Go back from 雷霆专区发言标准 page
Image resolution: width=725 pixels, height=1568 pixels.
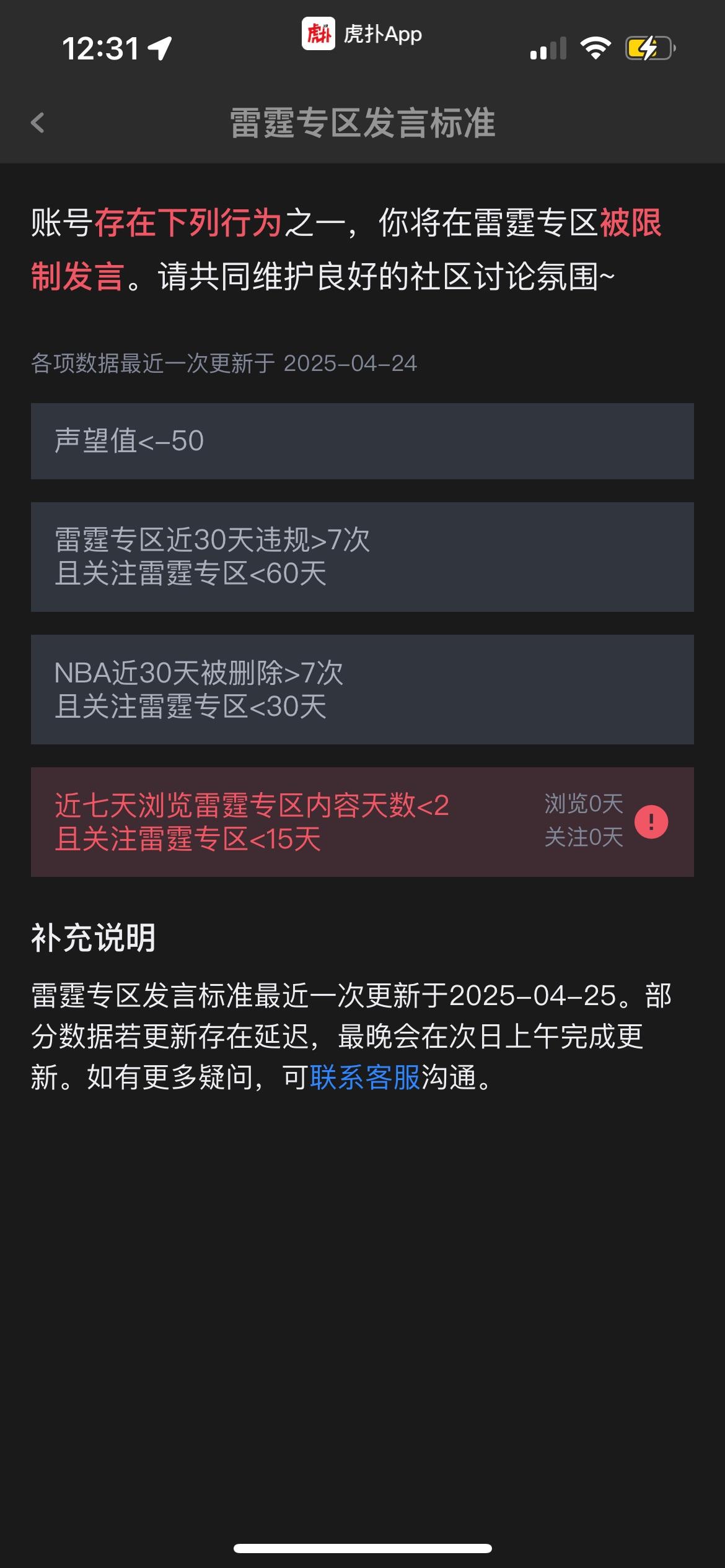[x=38, y=123]
